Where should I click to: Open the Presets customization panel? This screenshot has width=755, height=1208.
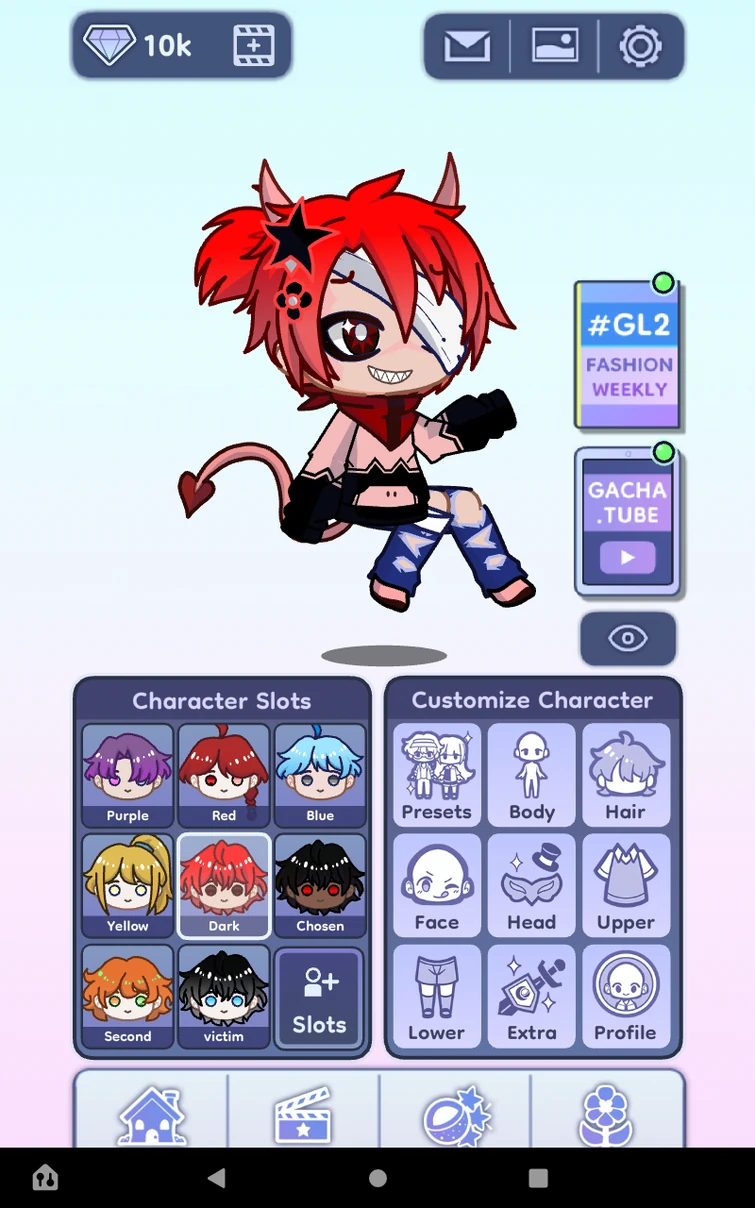coord(436,775)
